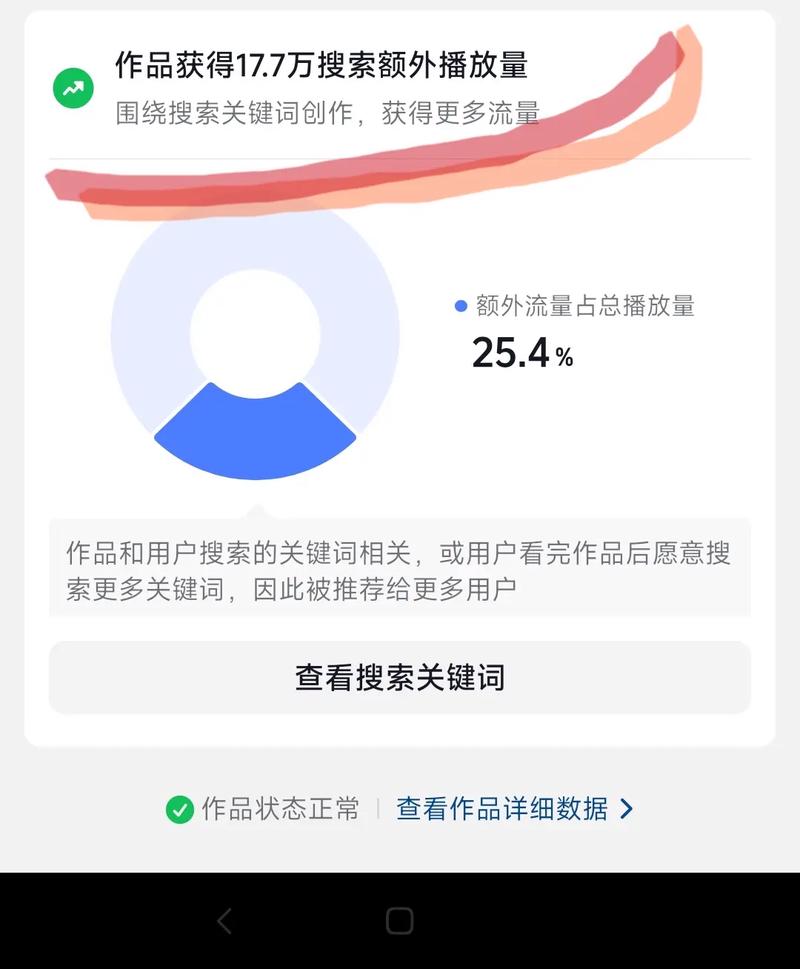Click the green growth arrow icon

pyautogui.click(x=72, y=88)
